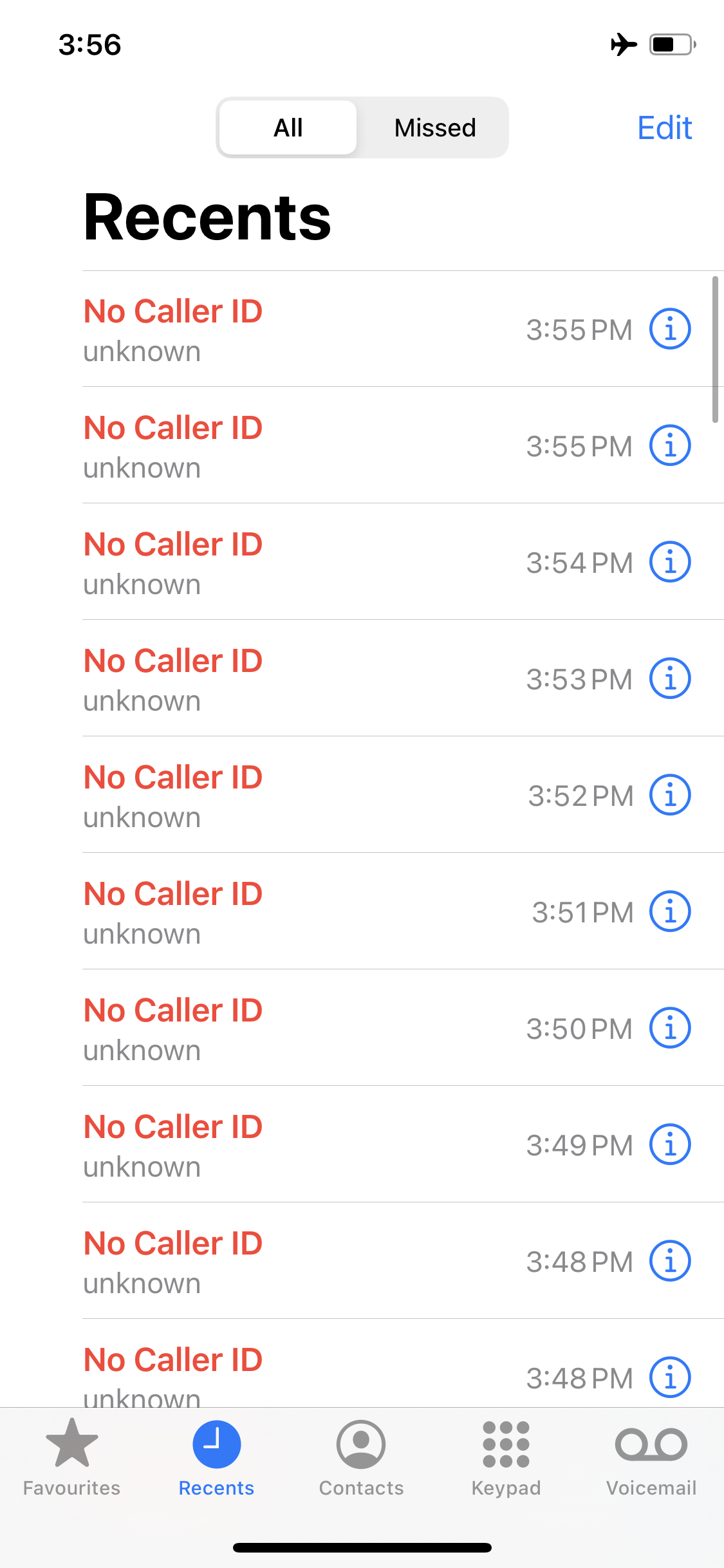Tap Edit to manage recent calls
Image resolution: width=724 pixels, height=1568 pixels.
[x=664, y=127]
